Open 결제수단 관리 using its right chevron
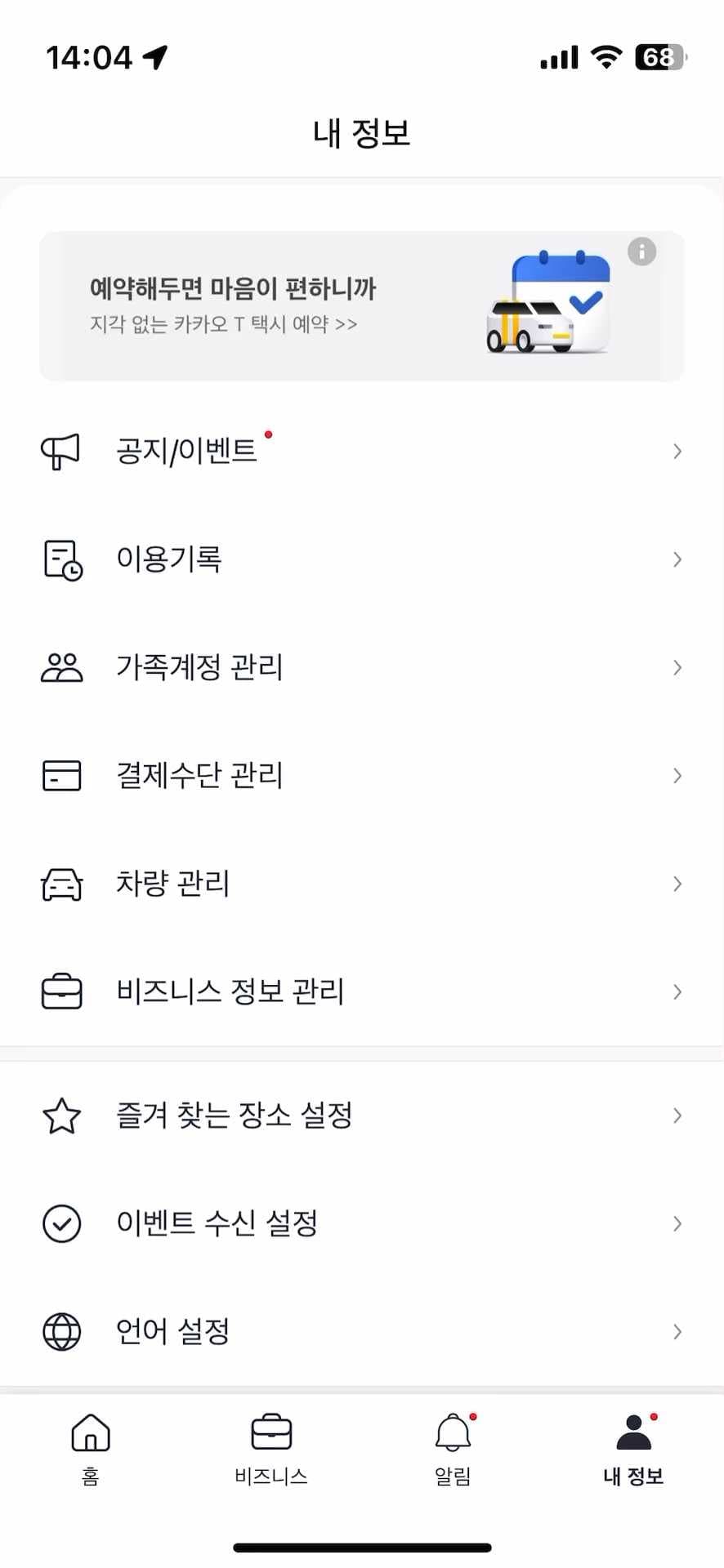The image size is (724, 1568). coord(677,775)
